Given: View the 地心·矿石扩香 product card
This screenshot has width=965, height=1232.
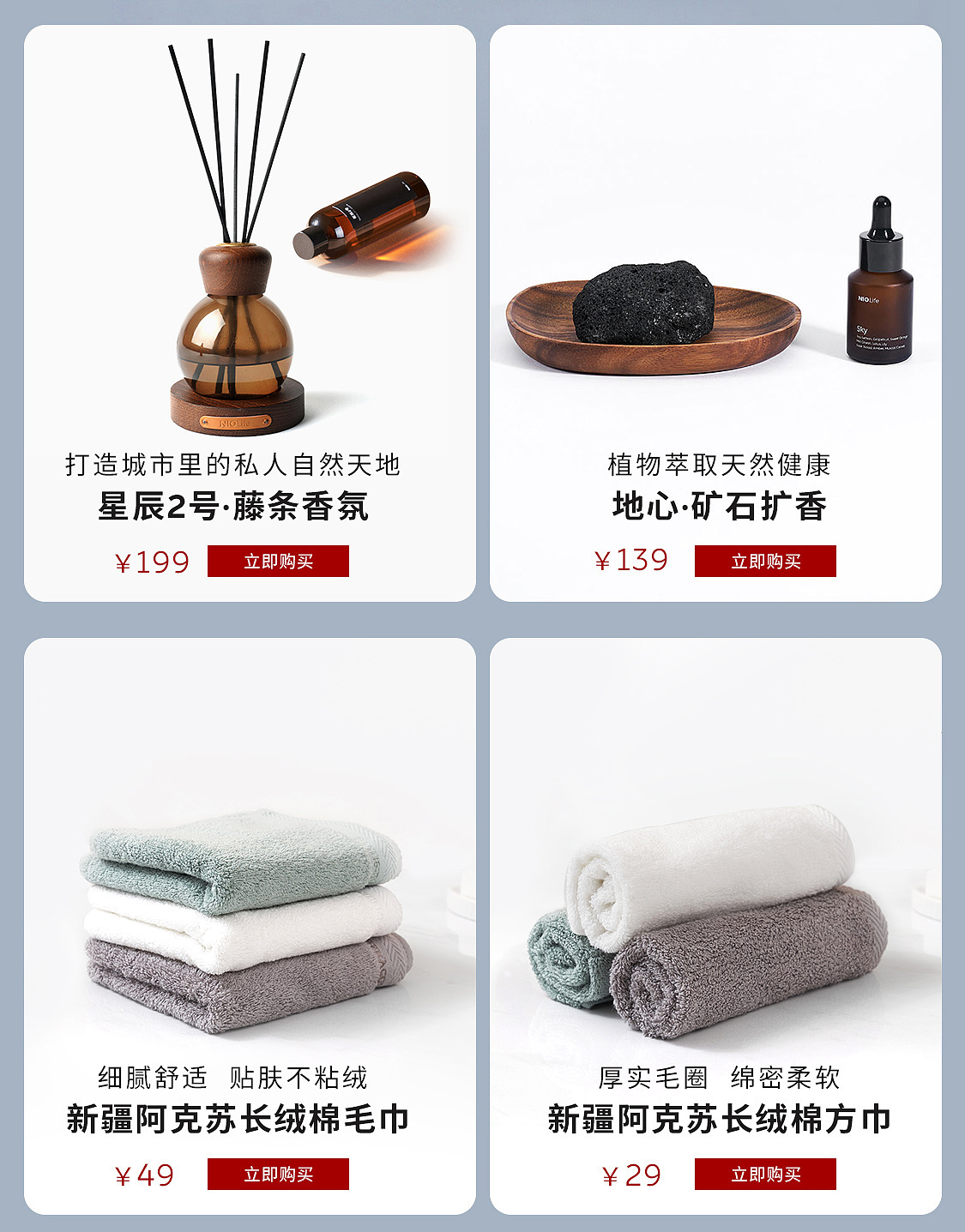Looking at the screenshot, I should 715,257.
